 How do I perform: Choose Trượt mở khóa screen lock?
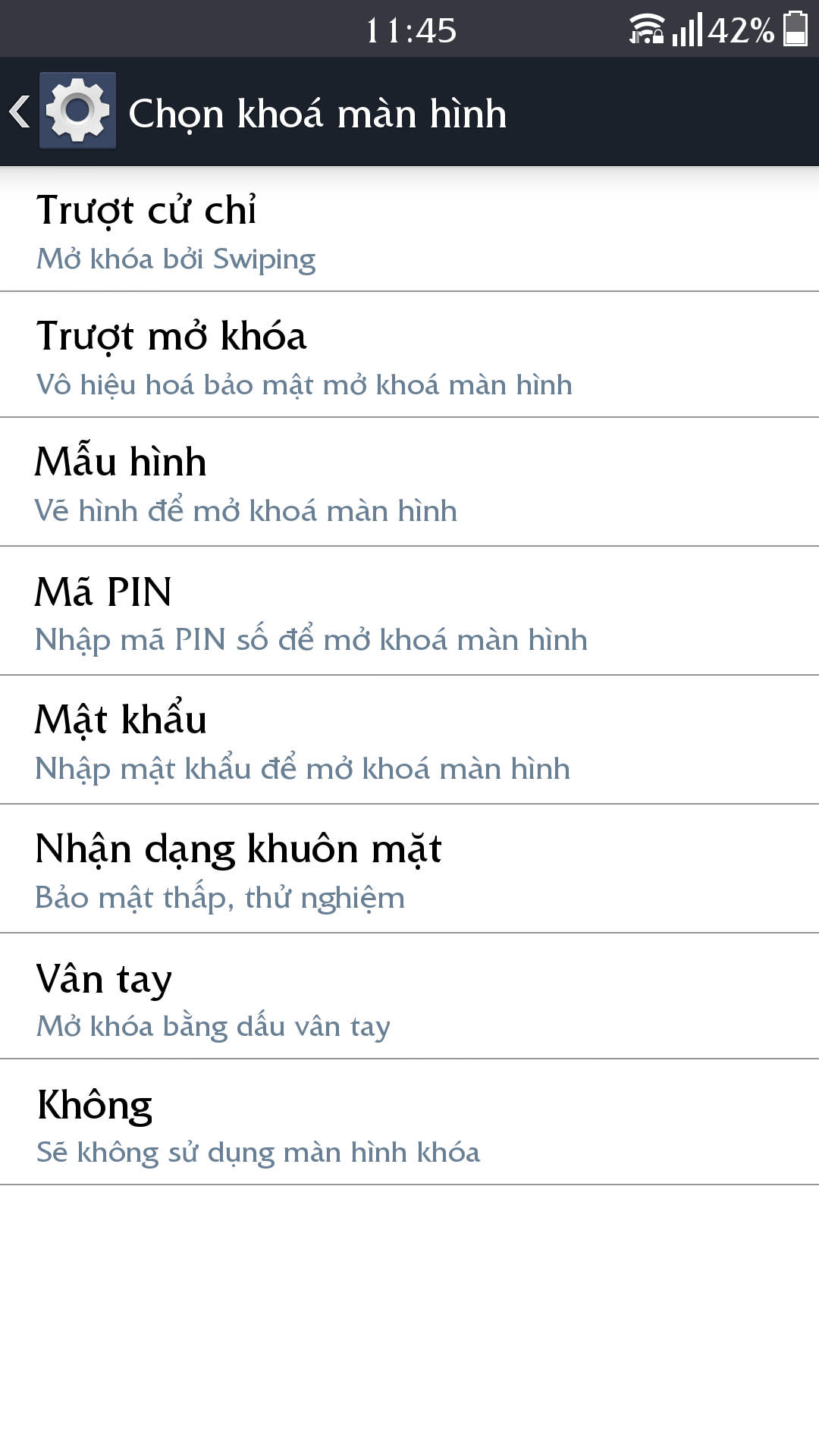tap(409, 355)
